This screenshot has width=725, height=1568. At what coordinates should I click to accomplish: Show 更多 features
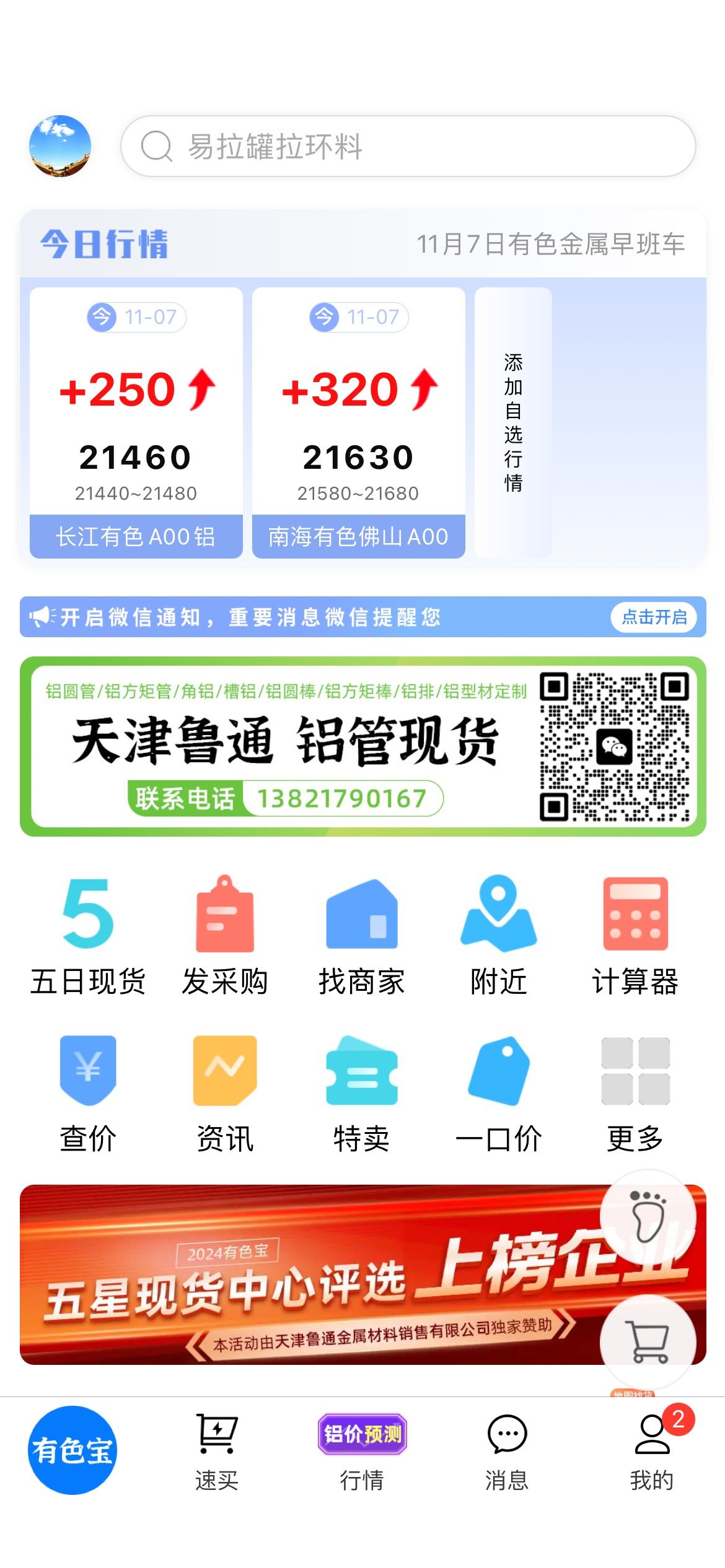coord(636,1094)
